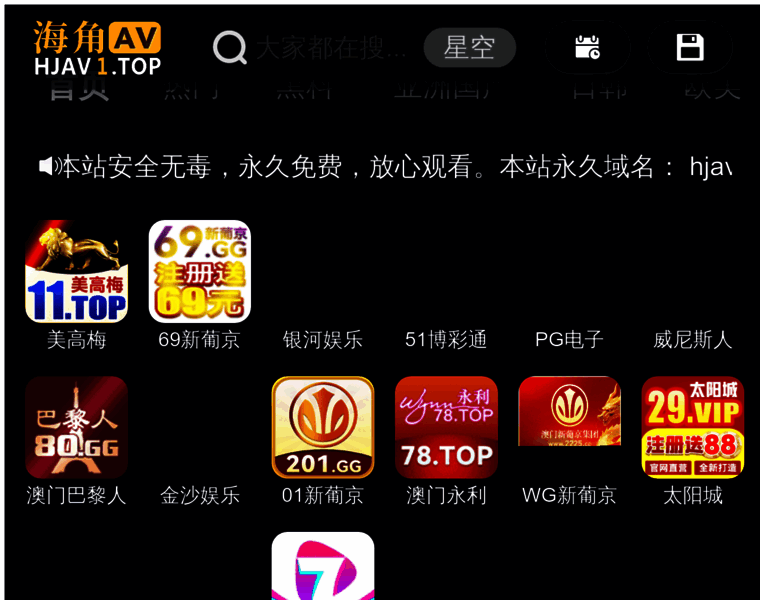Open the 01新葡京 tile
Screen dimensions: 760x600
coord(322,428)
